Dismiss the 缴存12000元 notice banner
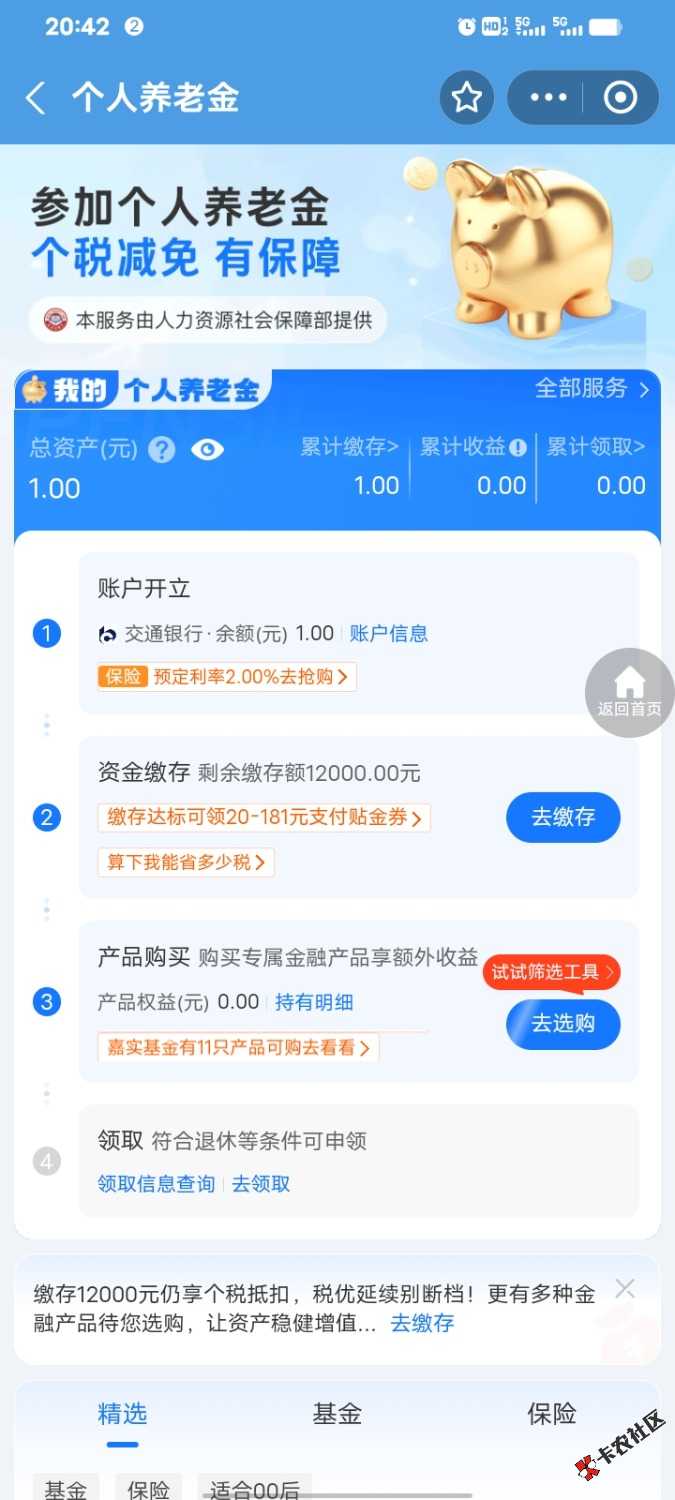Screen dimensions: 675x1500 625,1289
